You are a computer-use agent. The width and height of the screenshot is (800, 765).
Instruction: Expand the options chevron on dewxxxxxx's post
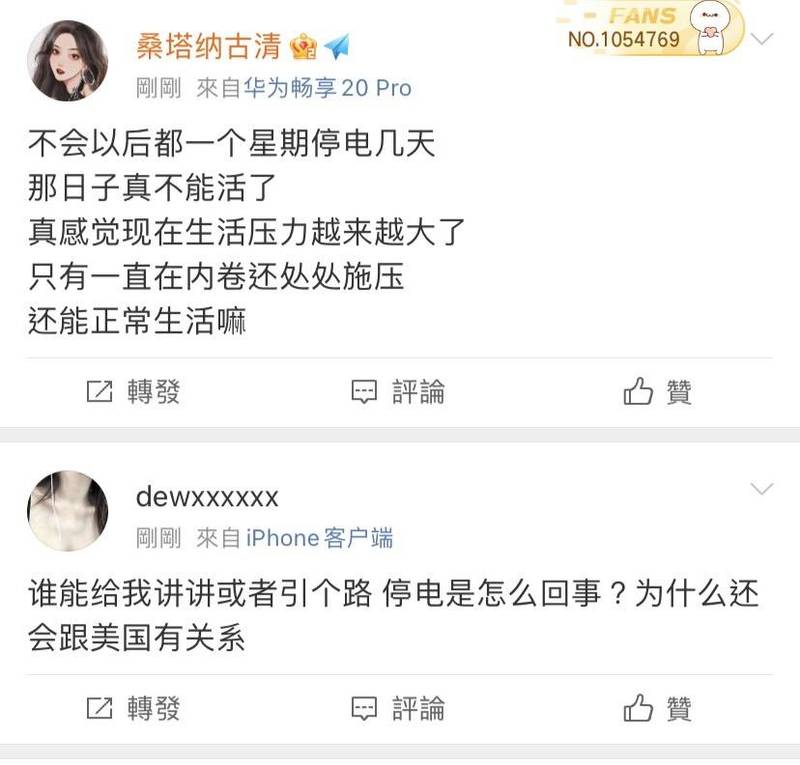tap(762, 489)
